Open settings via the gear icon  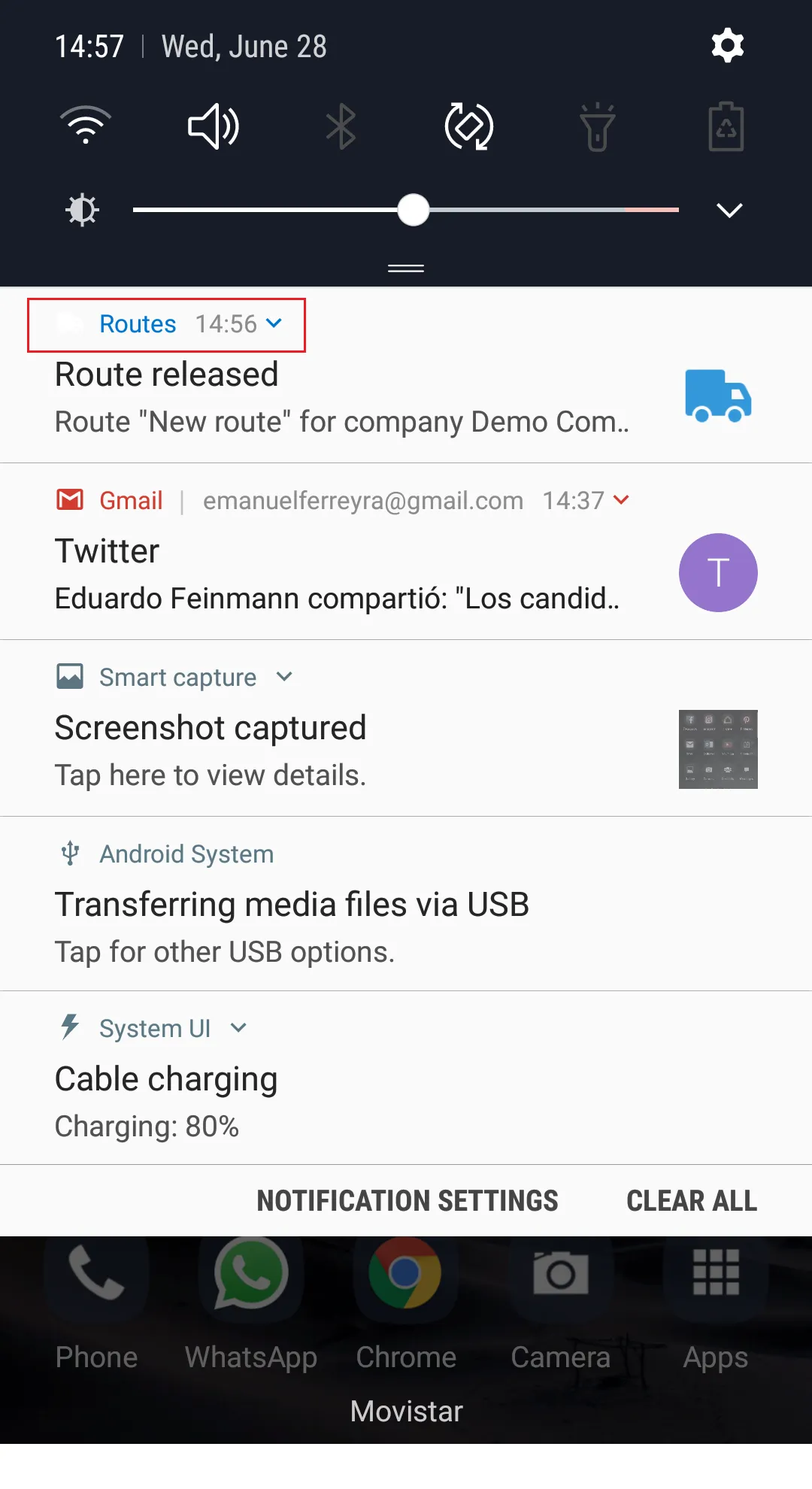pos(727,46)
